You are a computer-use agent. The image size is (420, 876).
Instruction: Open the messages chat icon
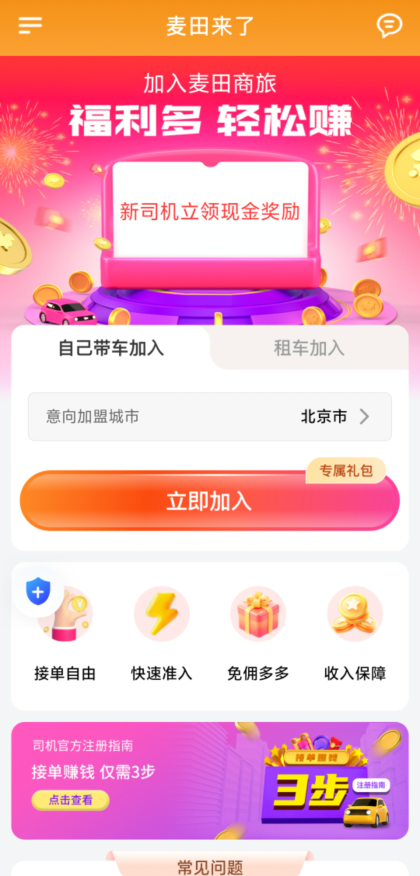tap(389, 26)
